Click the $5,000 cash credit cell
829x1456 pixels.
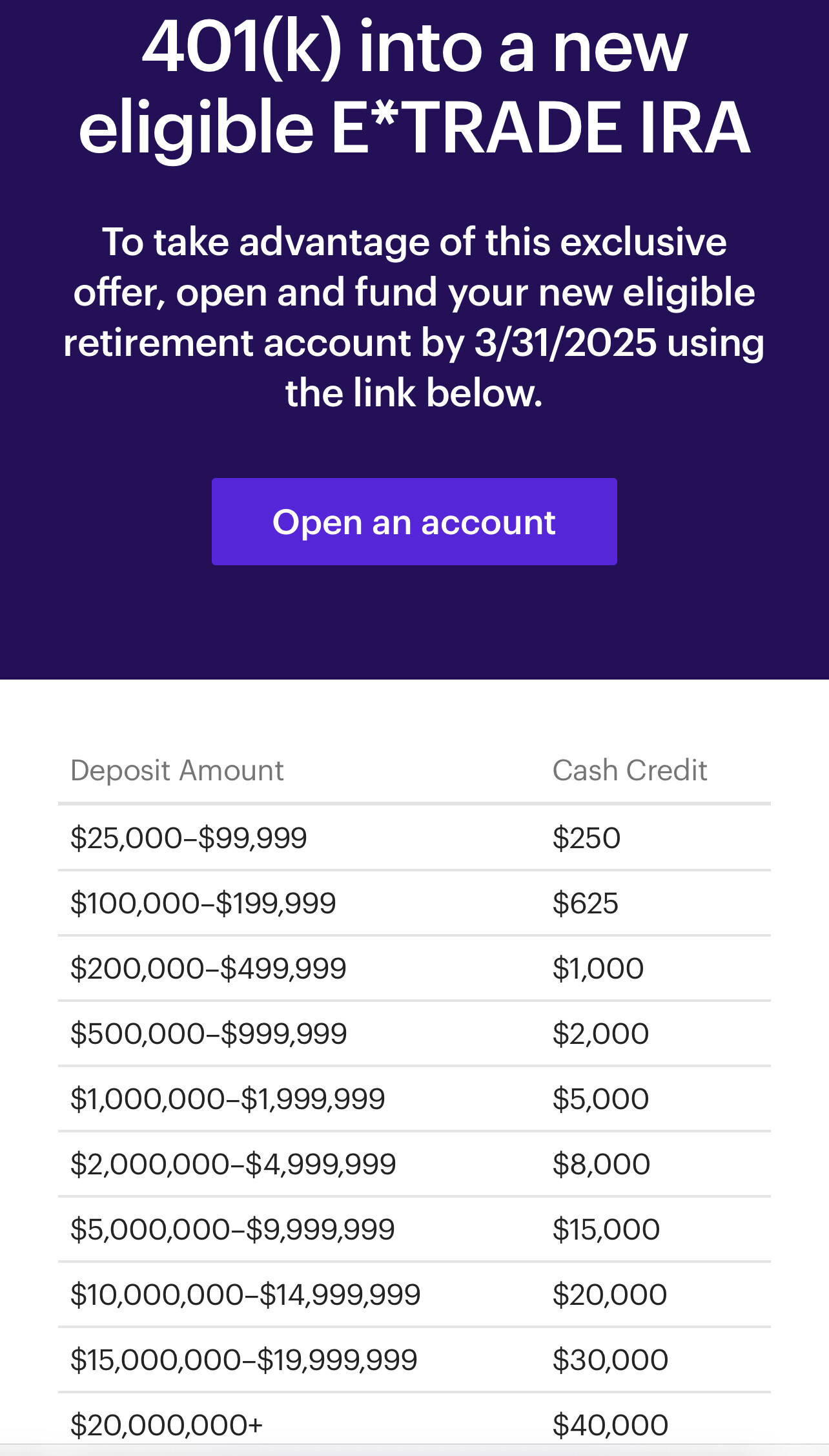[x=600, y=1098]
